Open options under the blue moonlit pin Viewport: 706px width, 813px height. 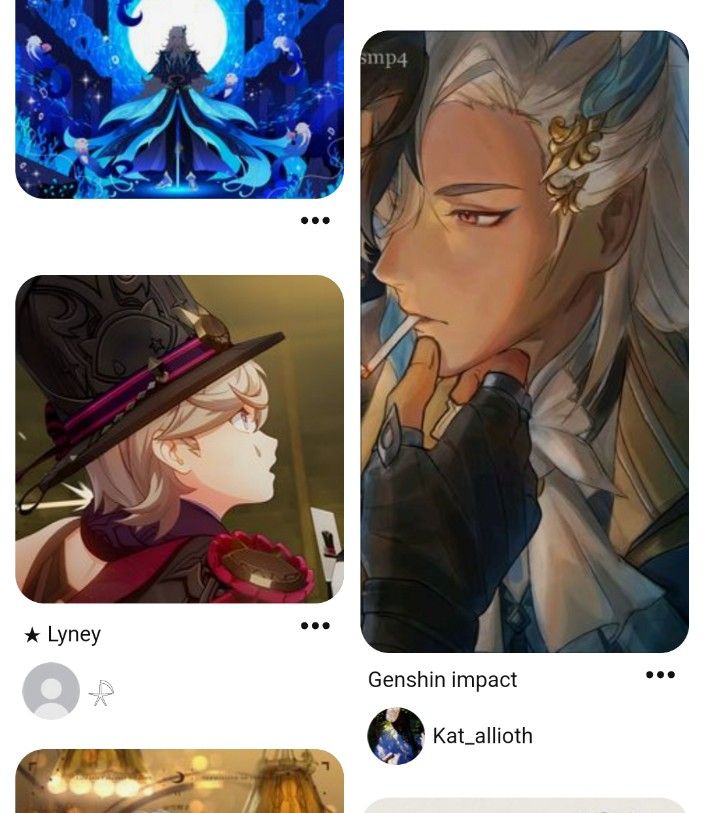coord(315,221)
